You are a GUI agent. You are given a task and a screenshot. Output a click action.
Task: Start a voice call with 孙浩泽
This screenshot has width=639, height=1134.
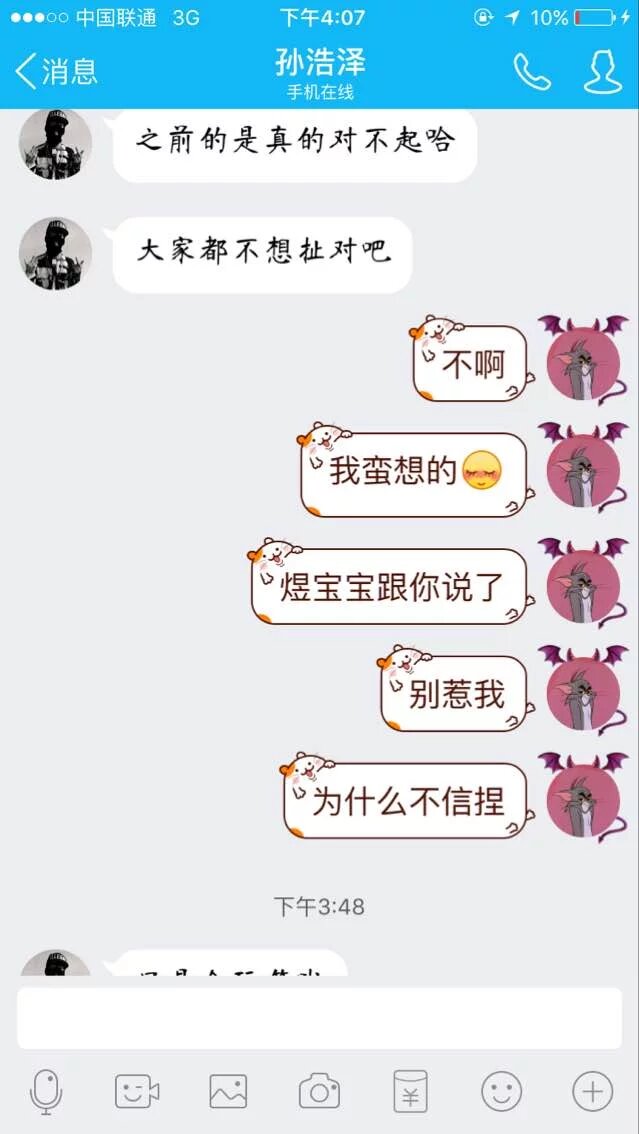(532, 71)
